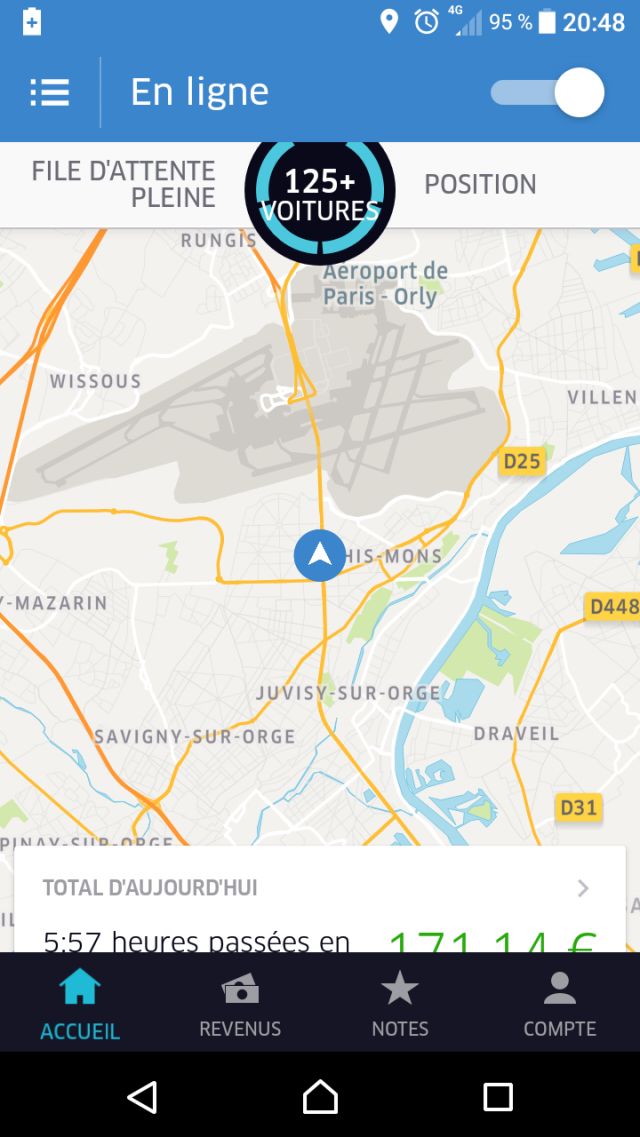The height and width of the screenshot is (1137, 640).
Task: Tap the blue location arrow on map
Action: 320,555
